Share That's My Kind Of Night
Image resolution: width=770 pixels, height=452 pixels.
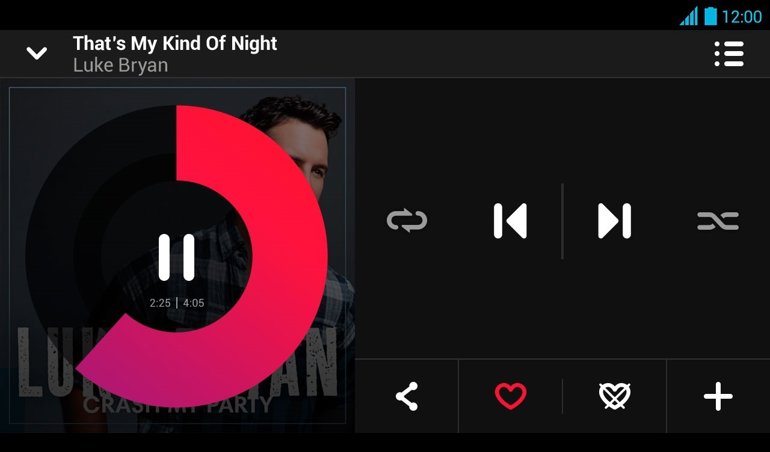(406, 397)
